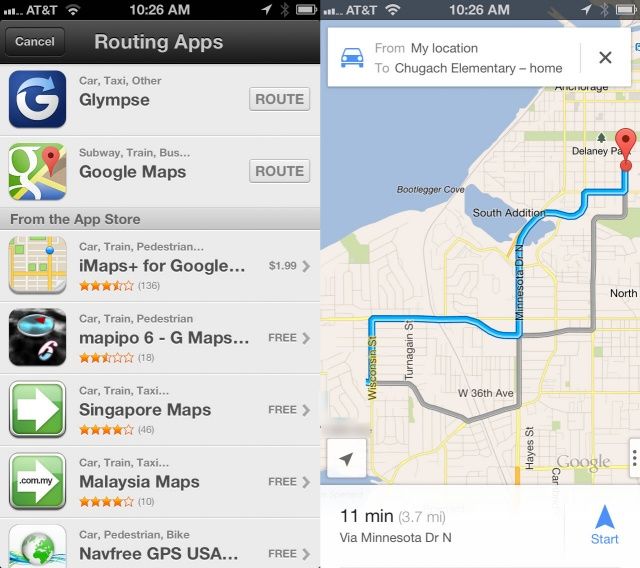The image size is (640, 568).
Task: Start navigation to Chugach Elementary
Action: 604,524
